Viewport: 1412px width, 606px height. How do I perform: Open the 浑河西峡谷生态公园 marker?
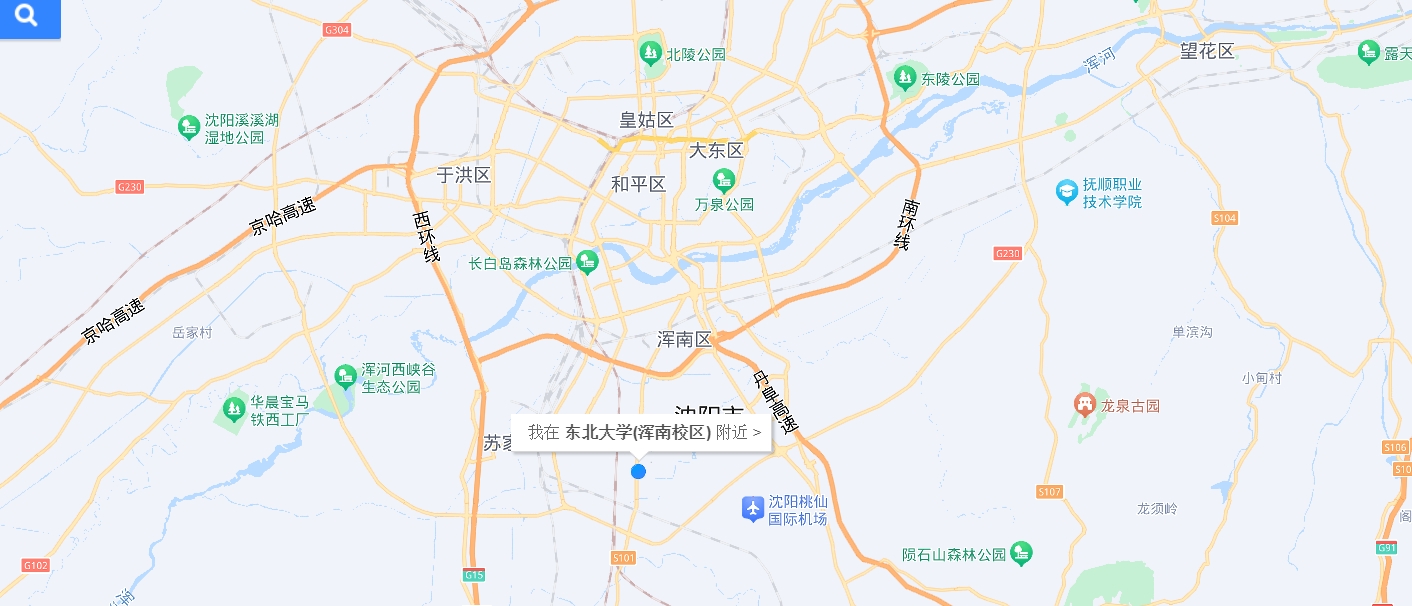[x=346, y=376]
